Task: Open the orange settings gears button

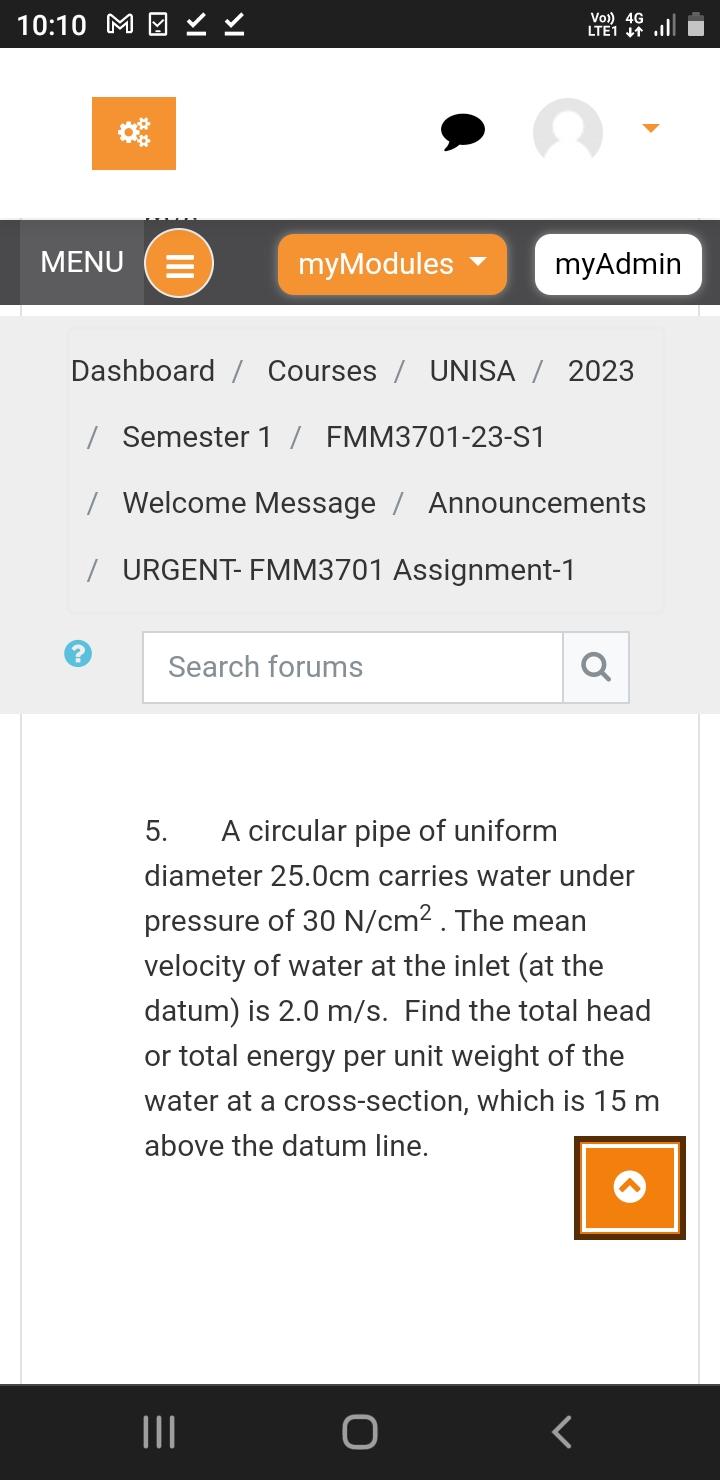Action: pos(134,133)
